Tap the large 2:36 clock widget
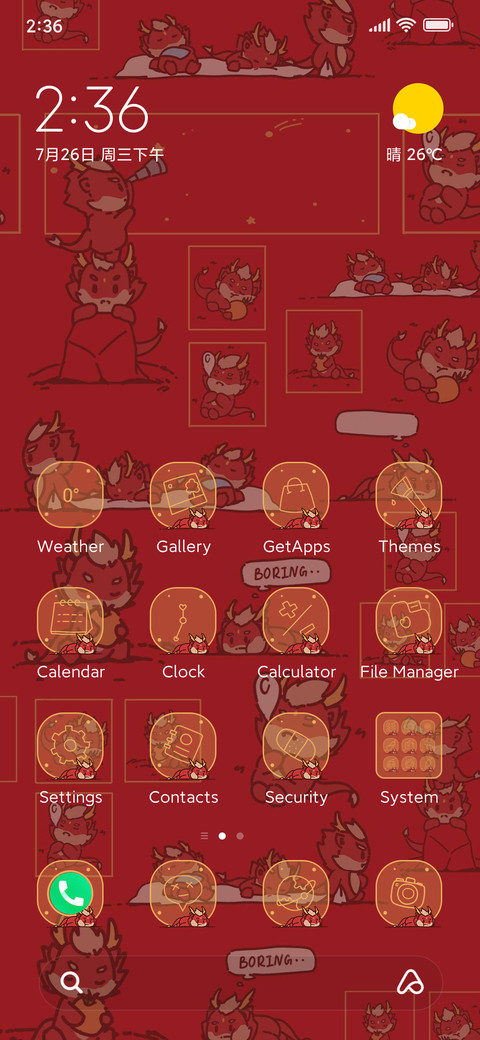 [x=92, y=109]
